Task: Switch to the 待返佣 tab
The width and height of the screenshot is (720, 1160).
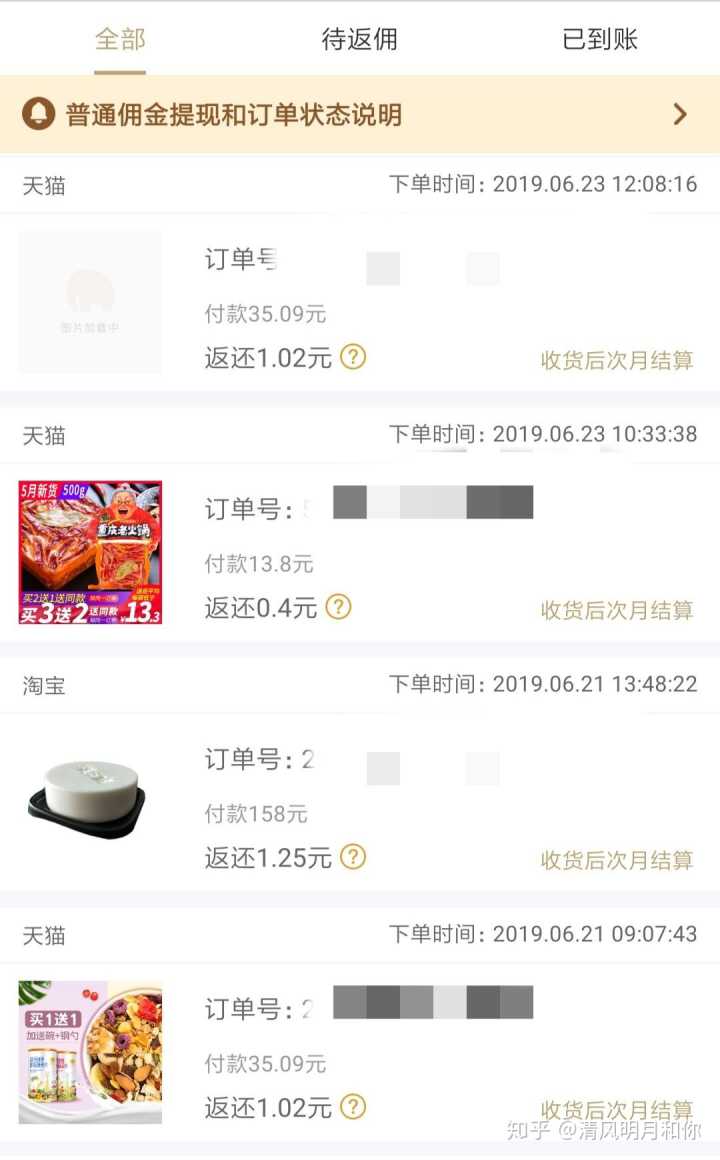Action: pos(359,40)
